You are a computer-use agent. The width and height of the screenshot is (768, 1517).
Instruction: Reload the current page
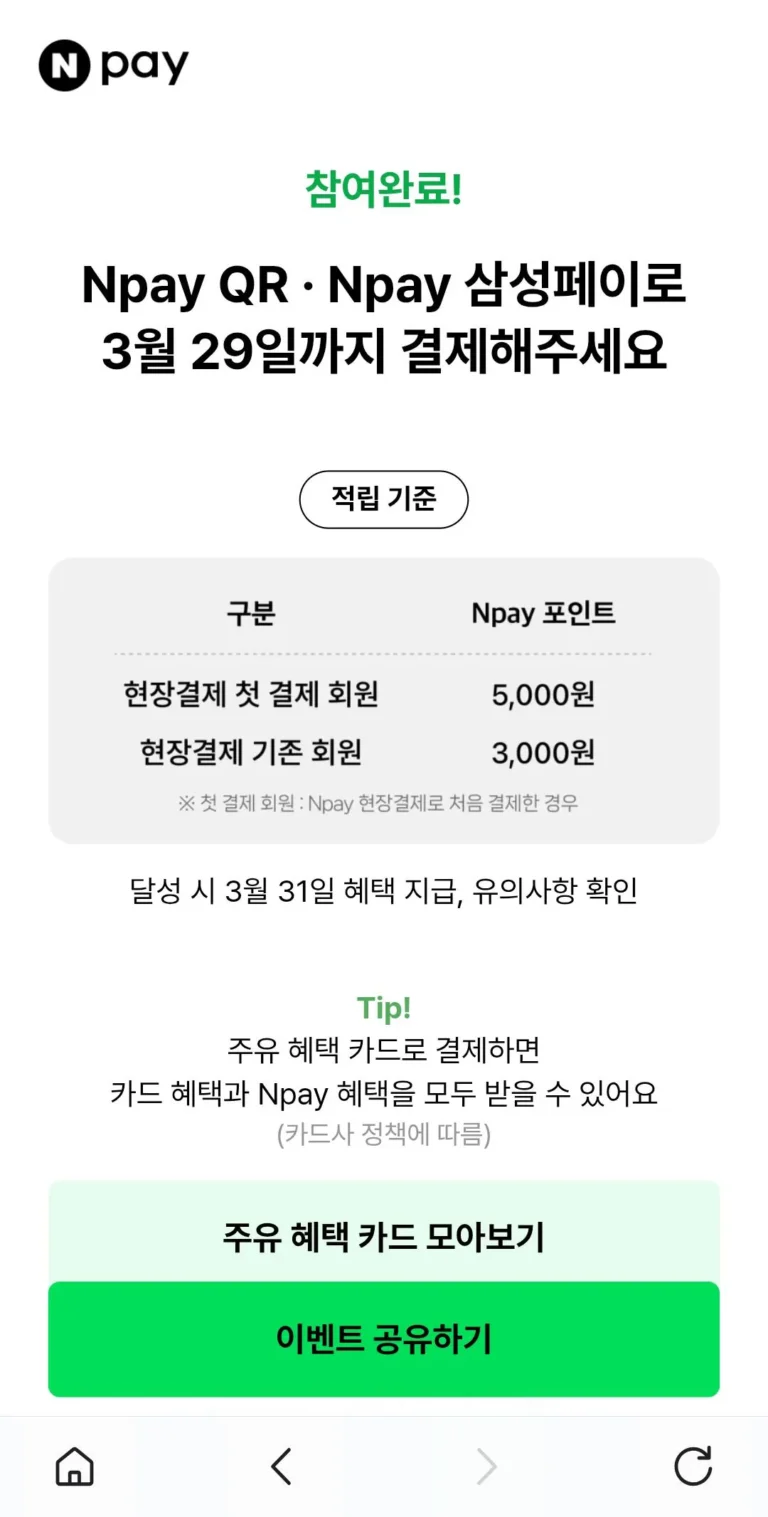[692, 1467]
